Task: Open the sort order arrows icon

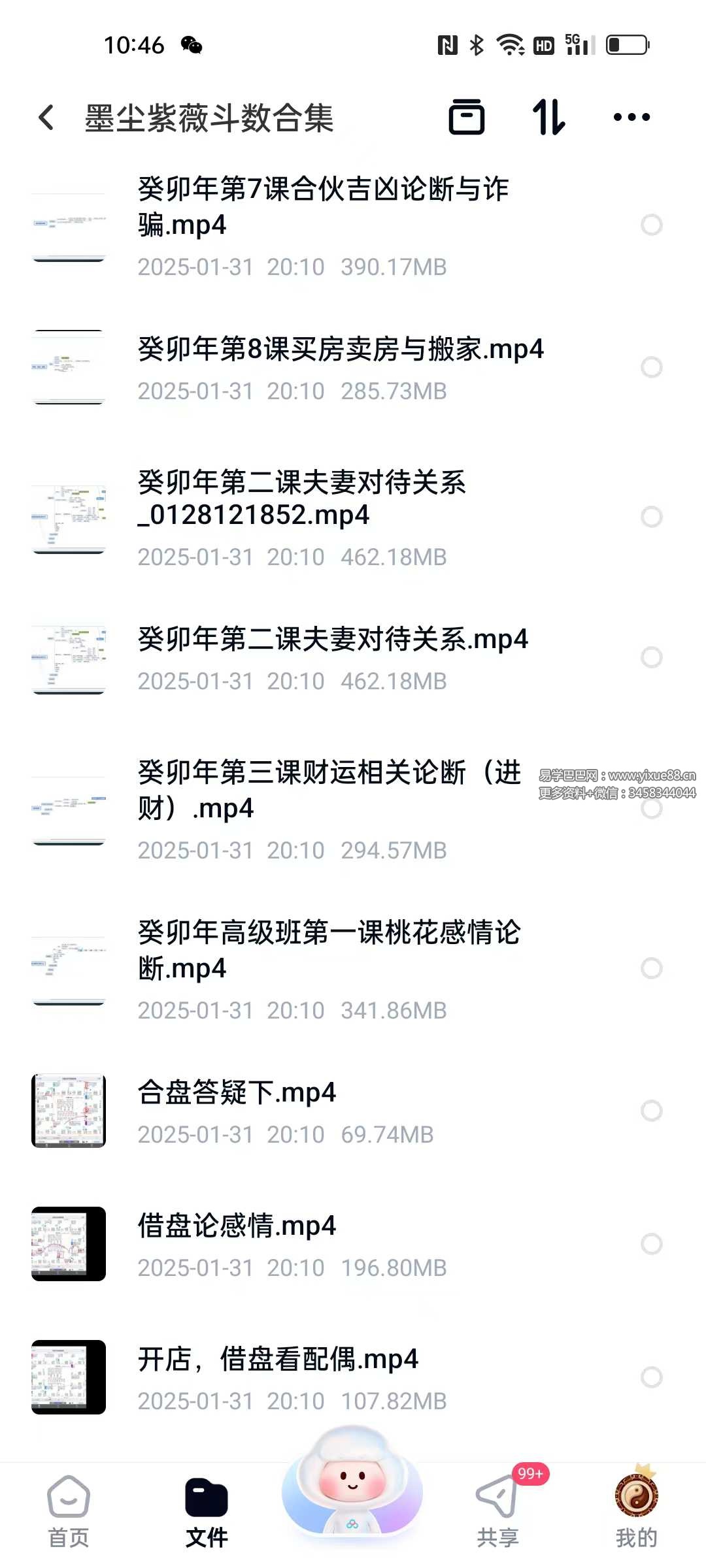Action: (x=548, y=118)
